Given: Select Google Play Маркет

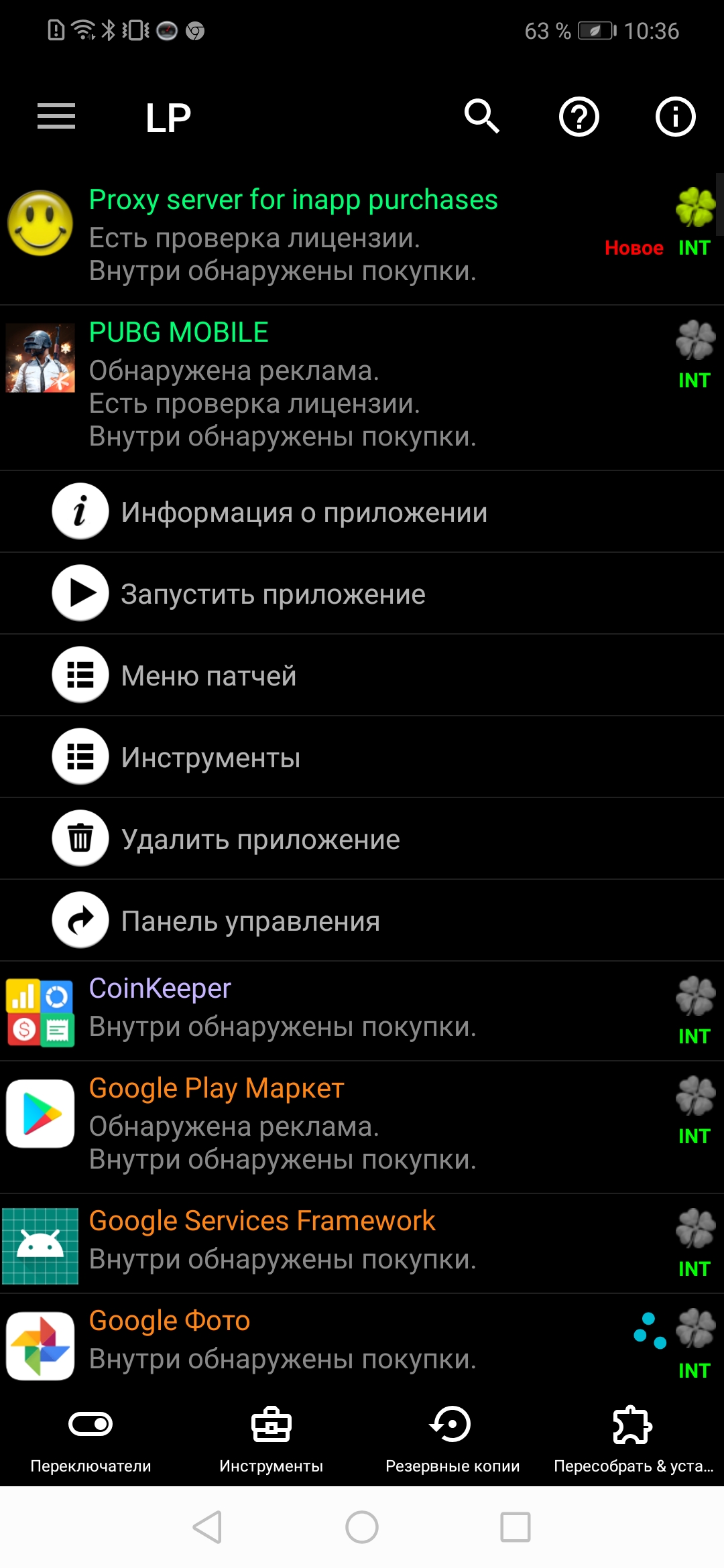Looking at the screenshot, I should coord(362,1127).
